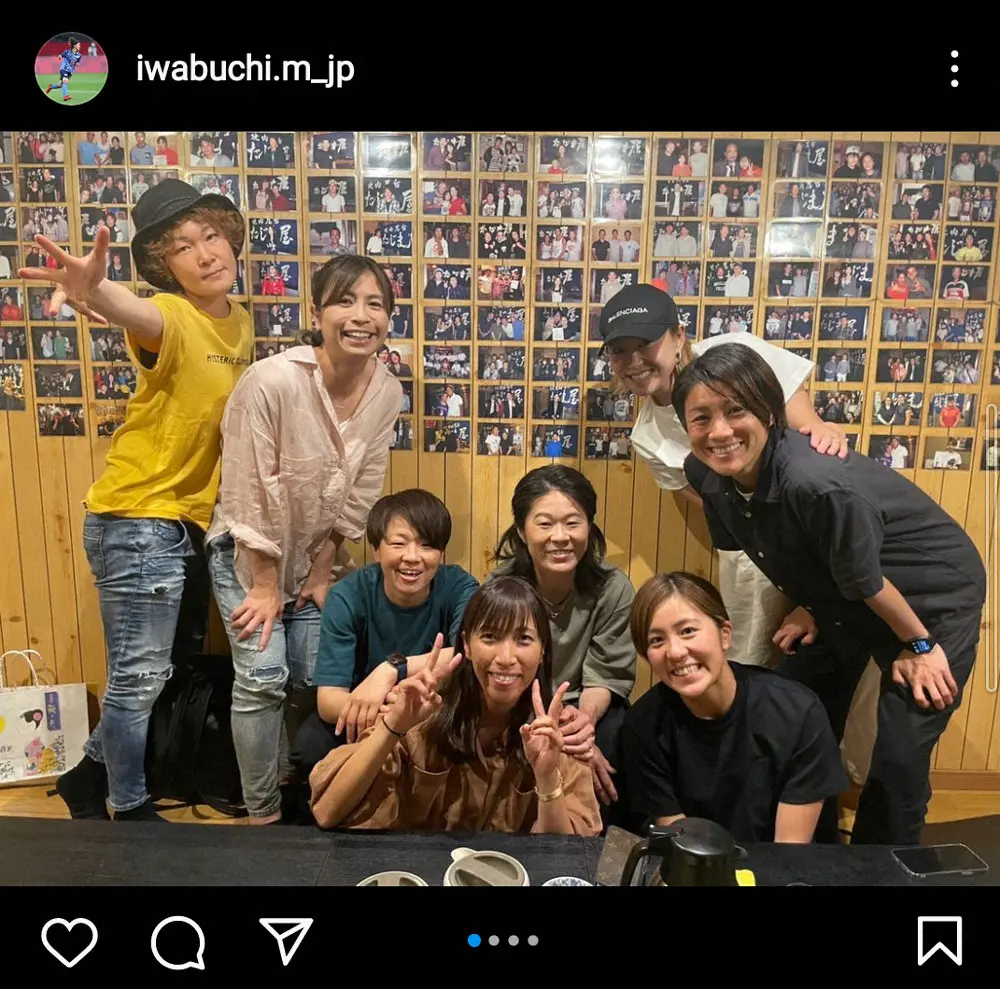Screen dimensions: 1000x989
Task: Open iwabuchi.m_jp profile picture
Action: (71, 69)
